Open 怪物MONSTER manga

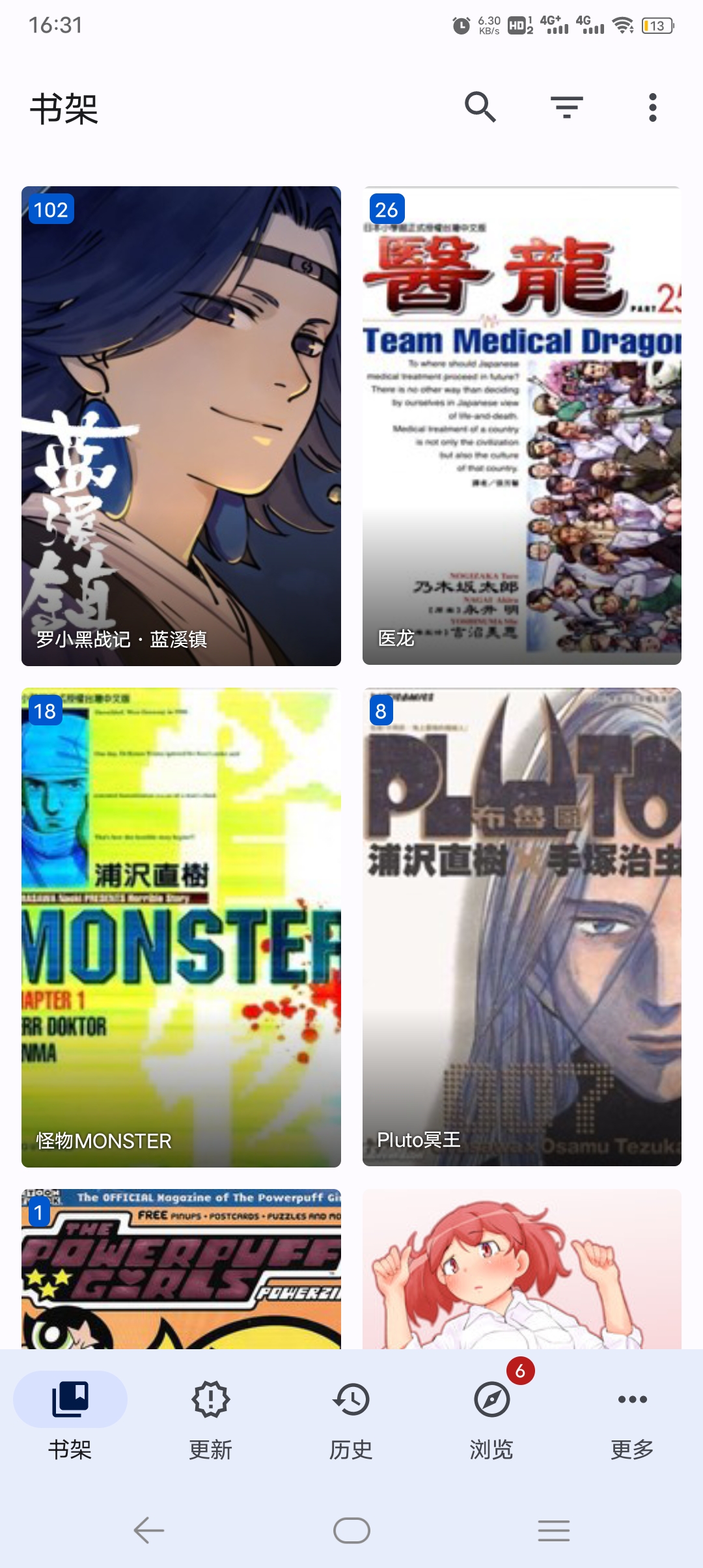click(x=181, y=927)
